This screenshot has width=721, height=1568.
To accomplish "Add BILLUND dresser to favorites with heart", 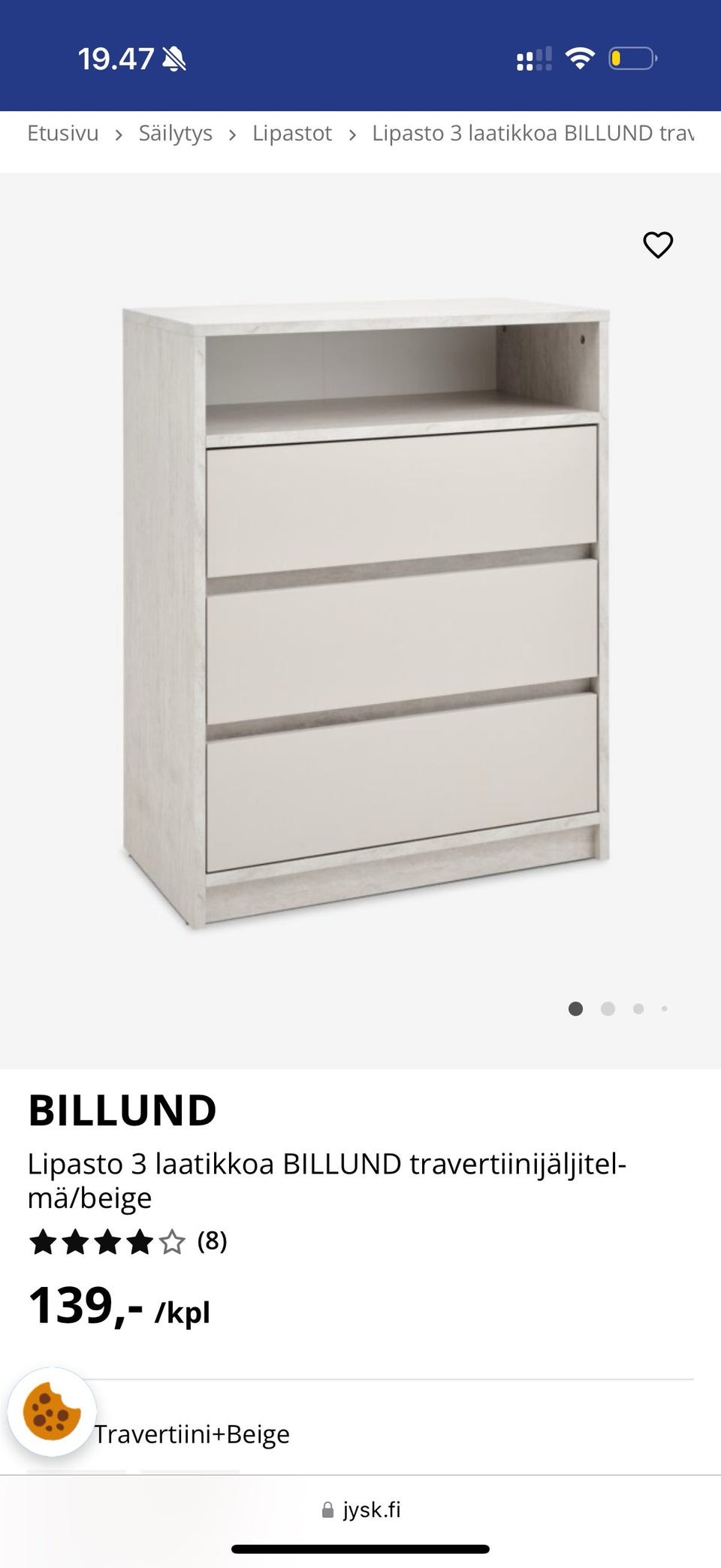I will [x=658, y=245].
